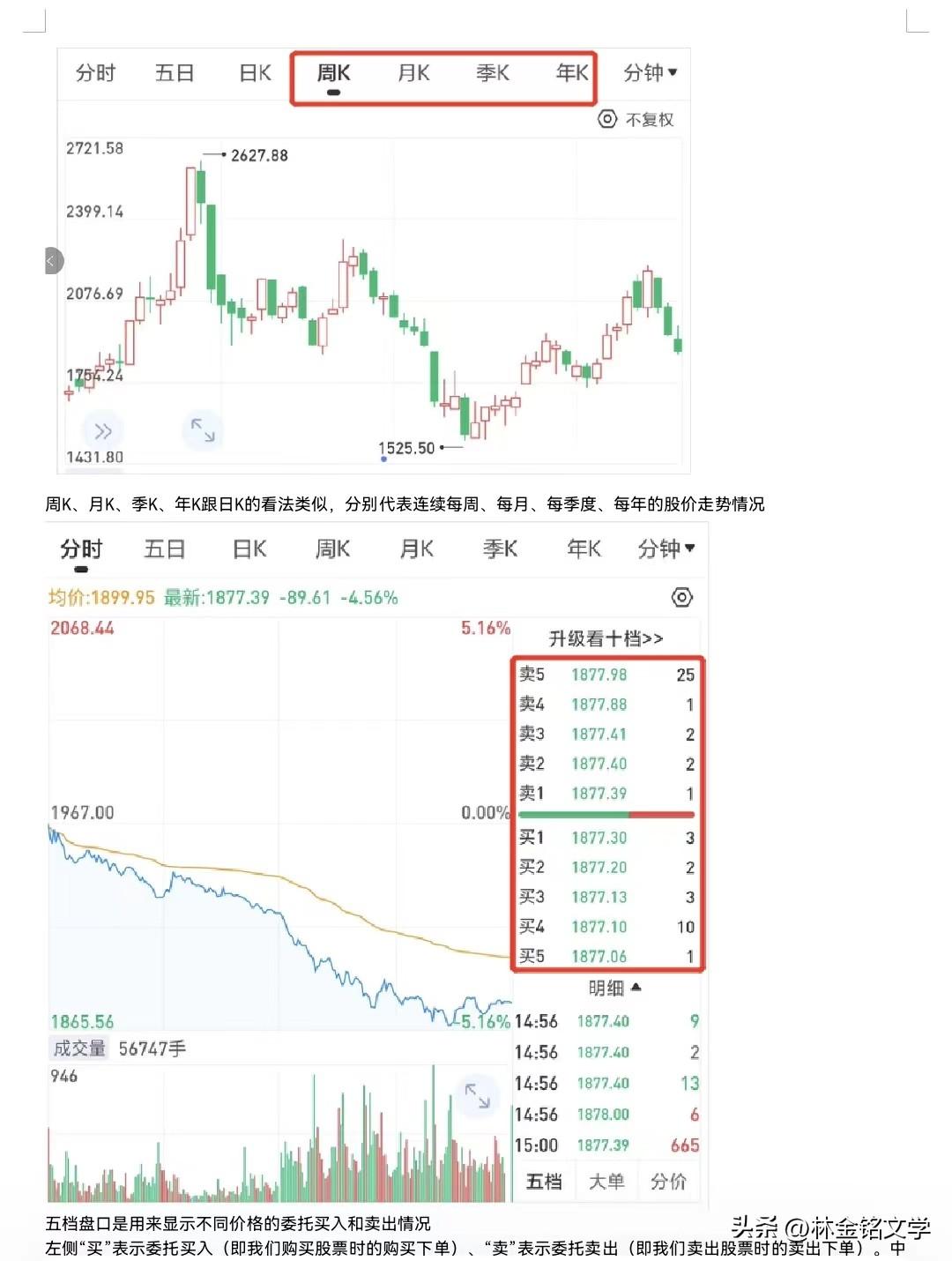Viewport: 952px width, 1261px height.
Task: Switch to the 年K tab
Action: coord(570,74)
